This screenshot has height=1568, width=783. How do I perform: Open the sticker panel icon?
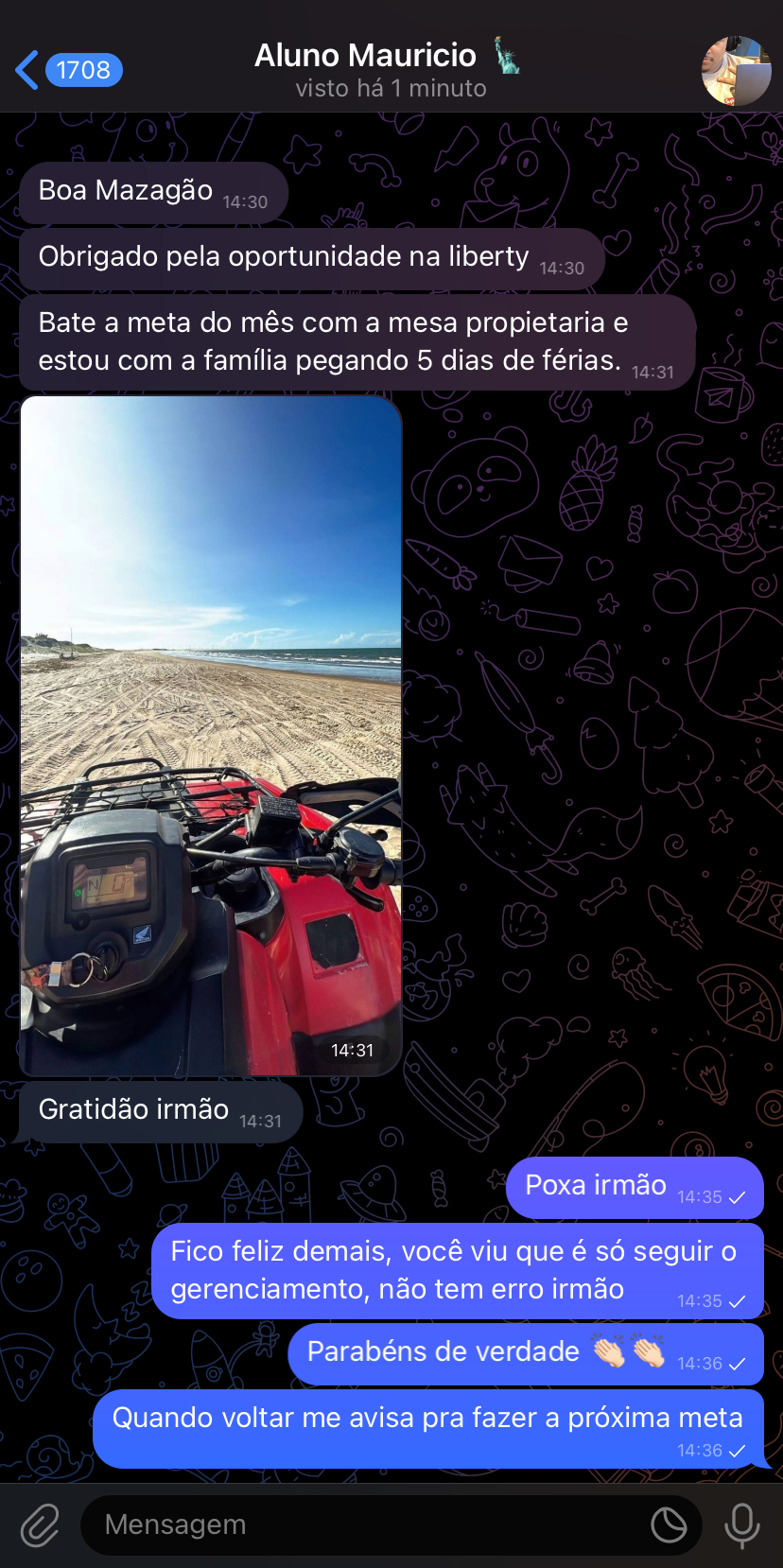click(x=669, y=1524)
